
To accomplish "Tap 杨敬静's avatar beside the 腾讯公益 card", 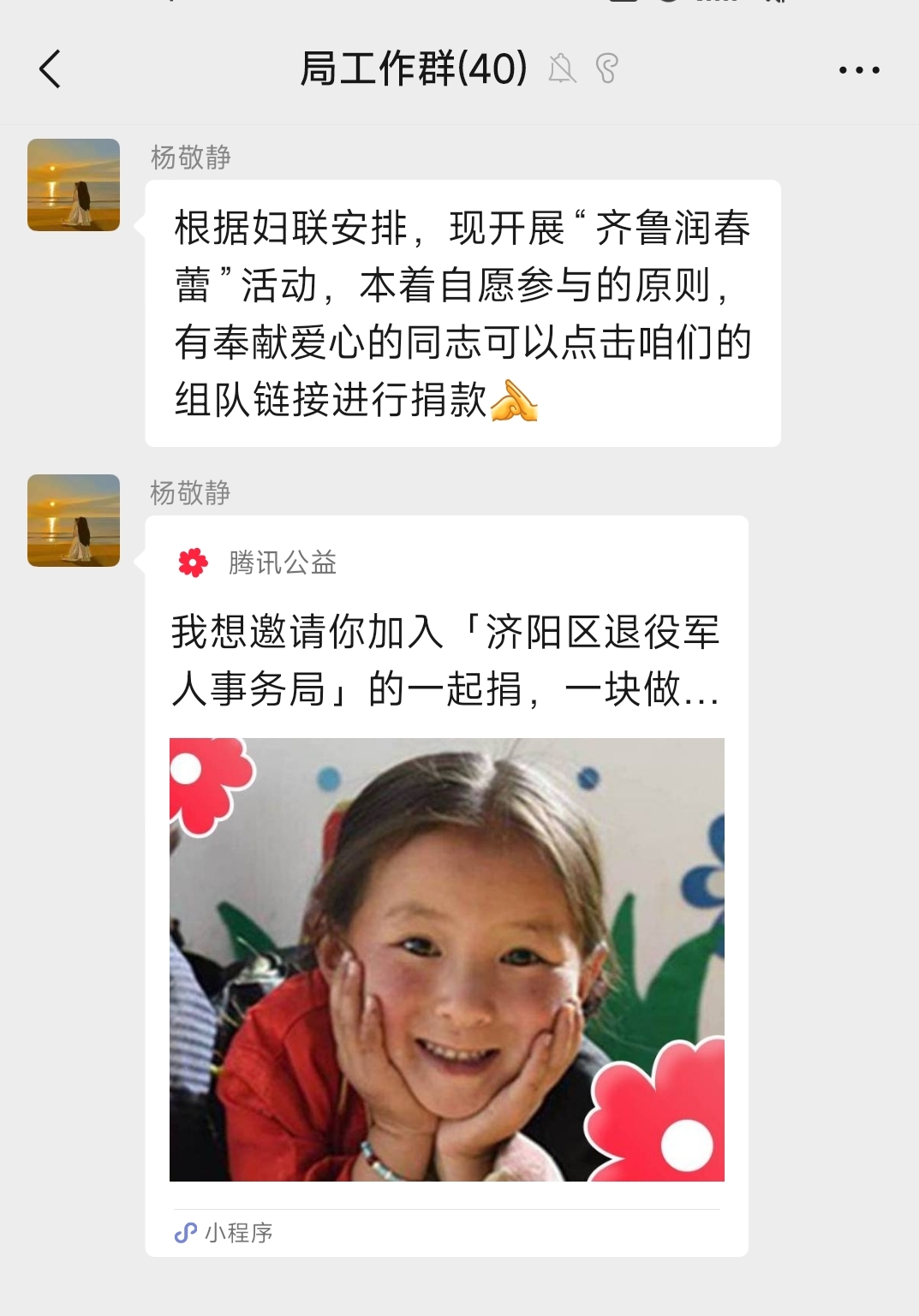I will tap(74, 521).
